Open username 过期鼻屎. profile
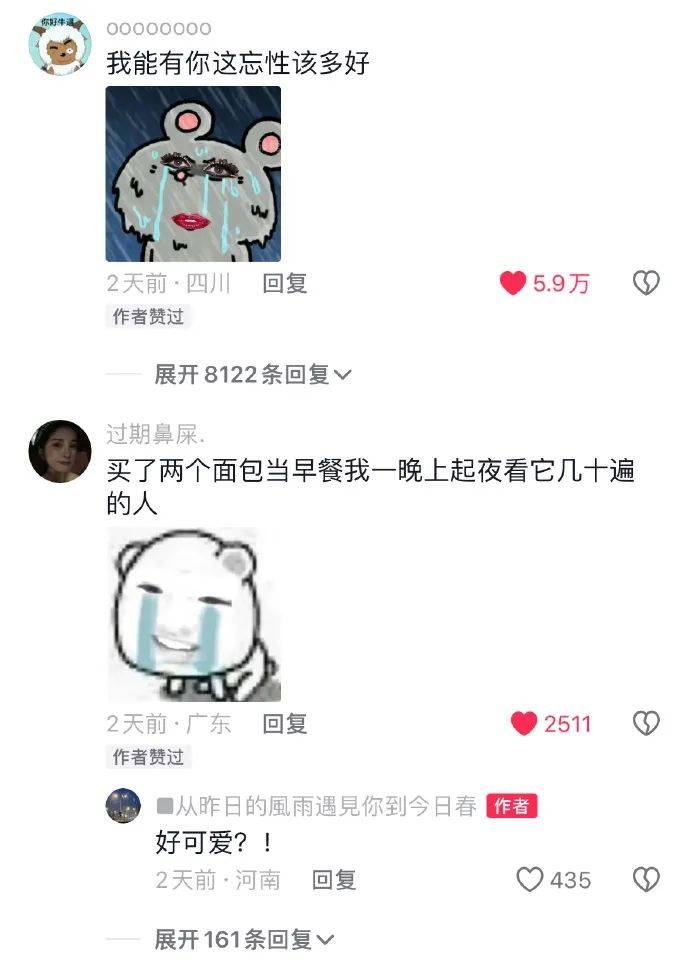 point(156,436)
